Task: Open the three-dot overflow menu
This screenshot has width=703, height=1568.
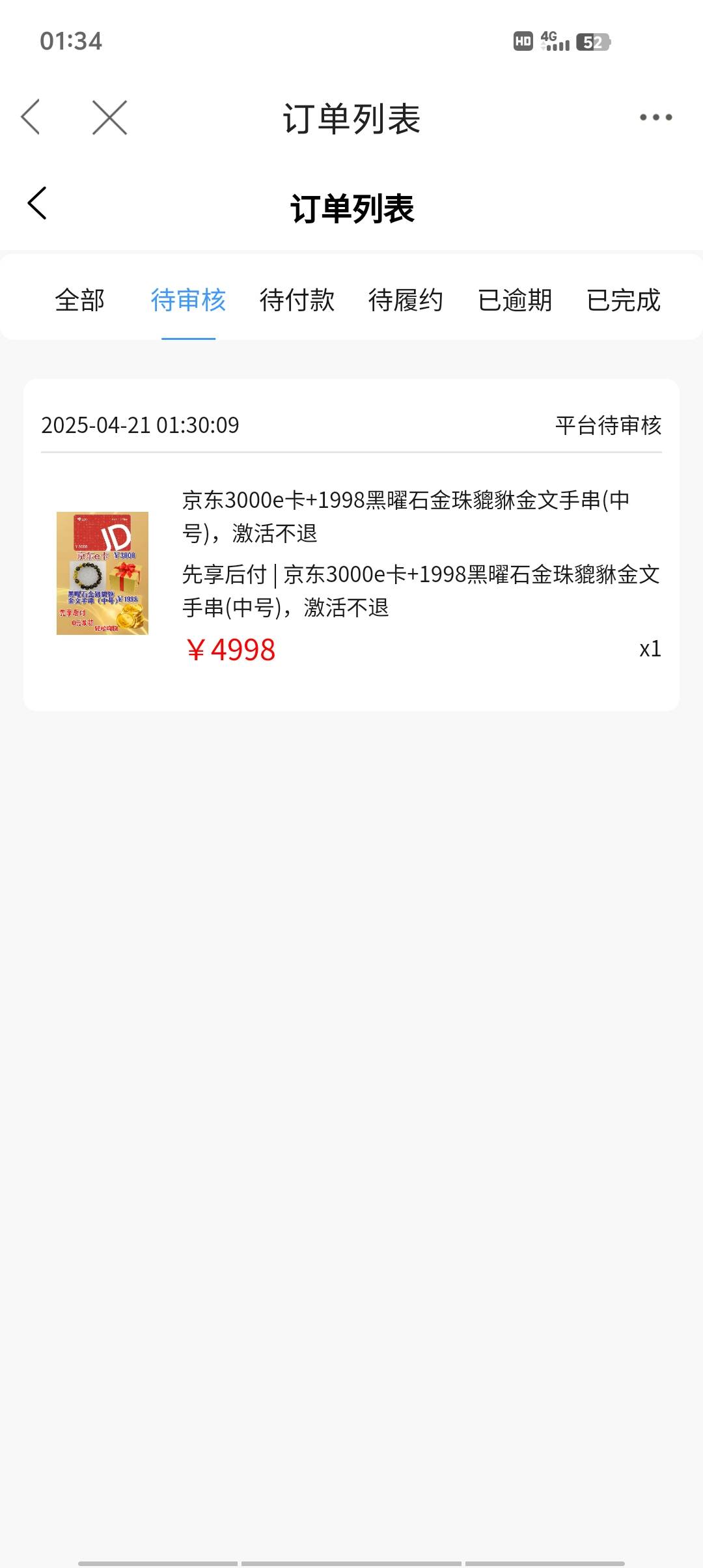Action: 655,118
